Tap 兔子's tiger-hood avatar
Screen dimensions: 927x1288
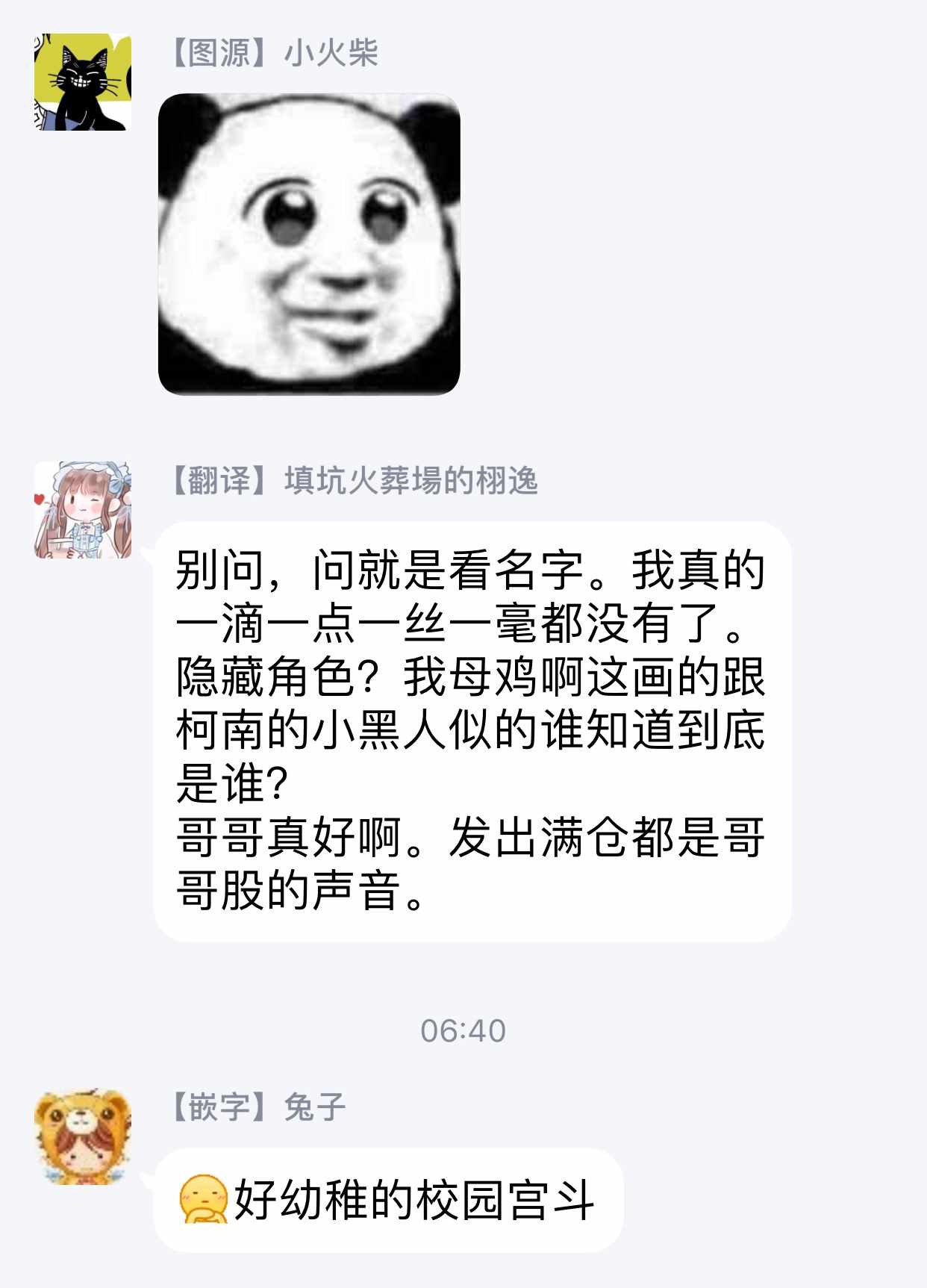83,1137
